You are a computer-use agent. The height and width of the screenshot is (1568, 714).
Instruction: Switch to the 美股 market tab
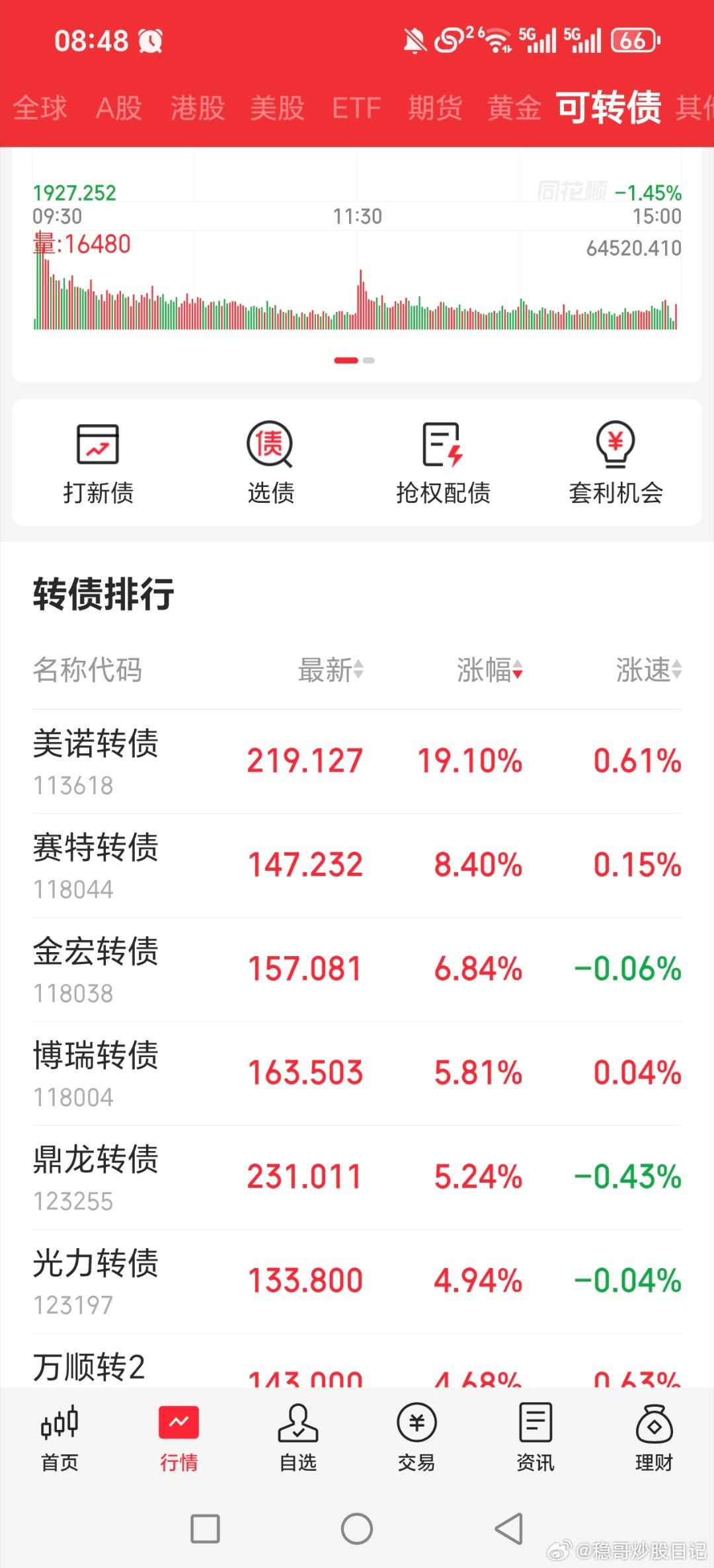(x=278, y=108)
